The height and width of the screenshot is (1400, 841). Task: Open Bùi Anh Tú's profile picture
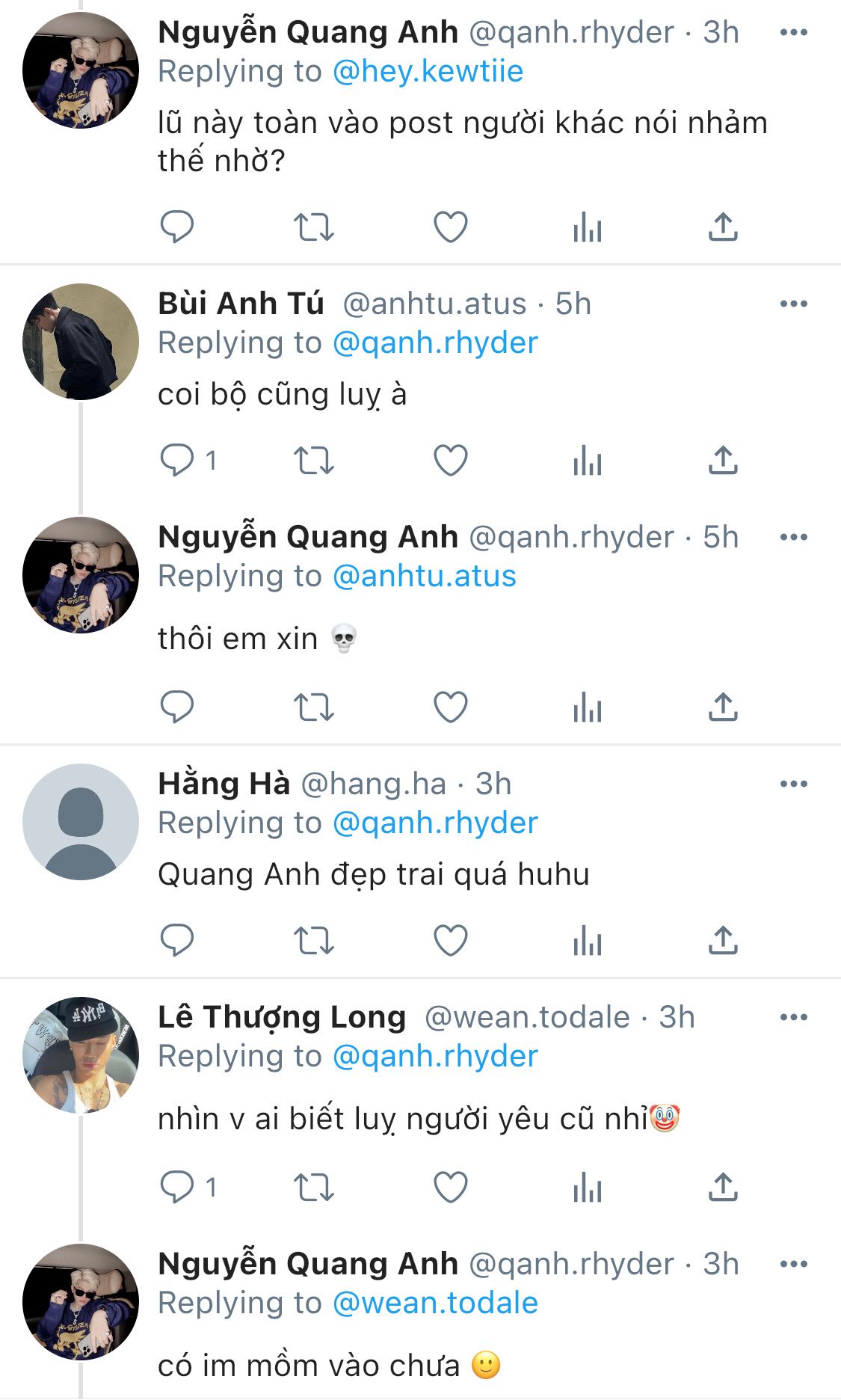(x=81, y=342)
